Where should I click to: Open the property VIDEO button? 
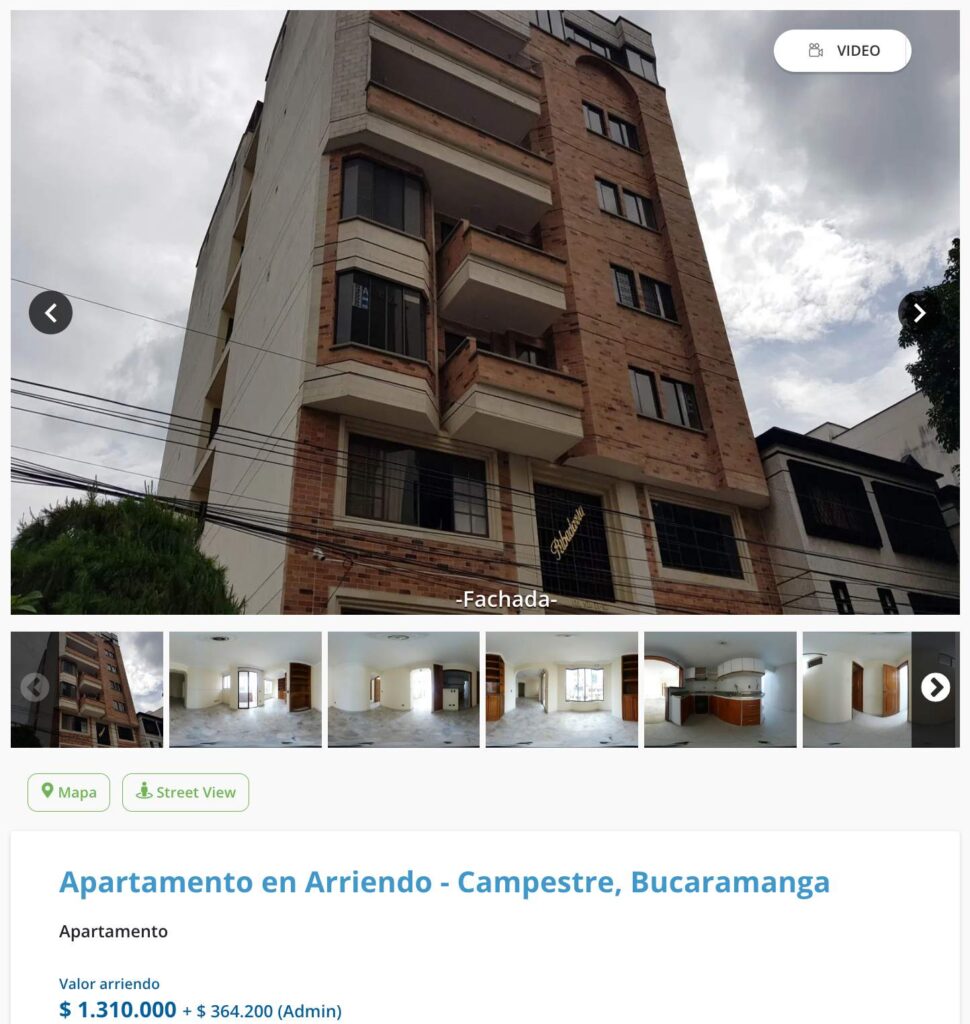pyautogui.click(x=842, y=51)
